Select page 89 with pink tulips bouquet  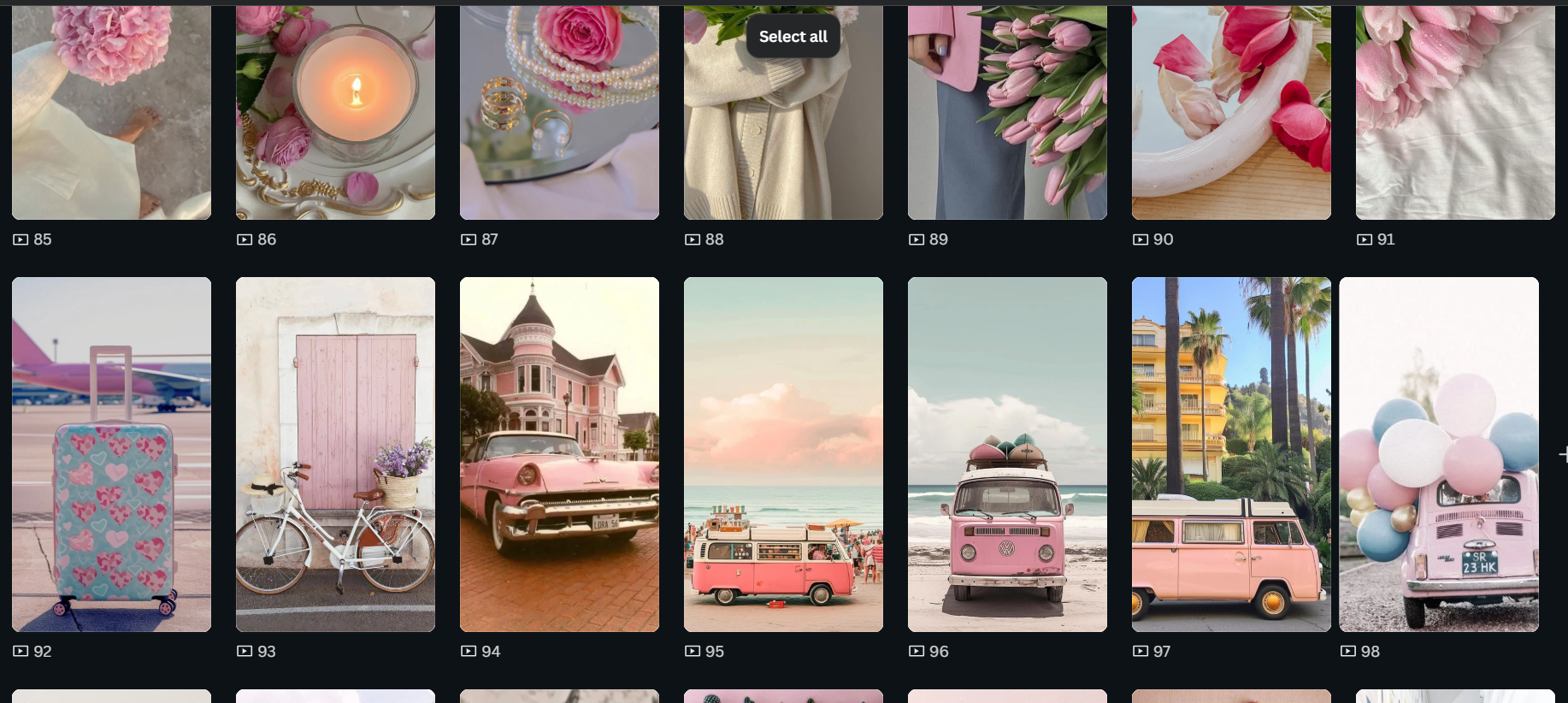coord(1007,120)
